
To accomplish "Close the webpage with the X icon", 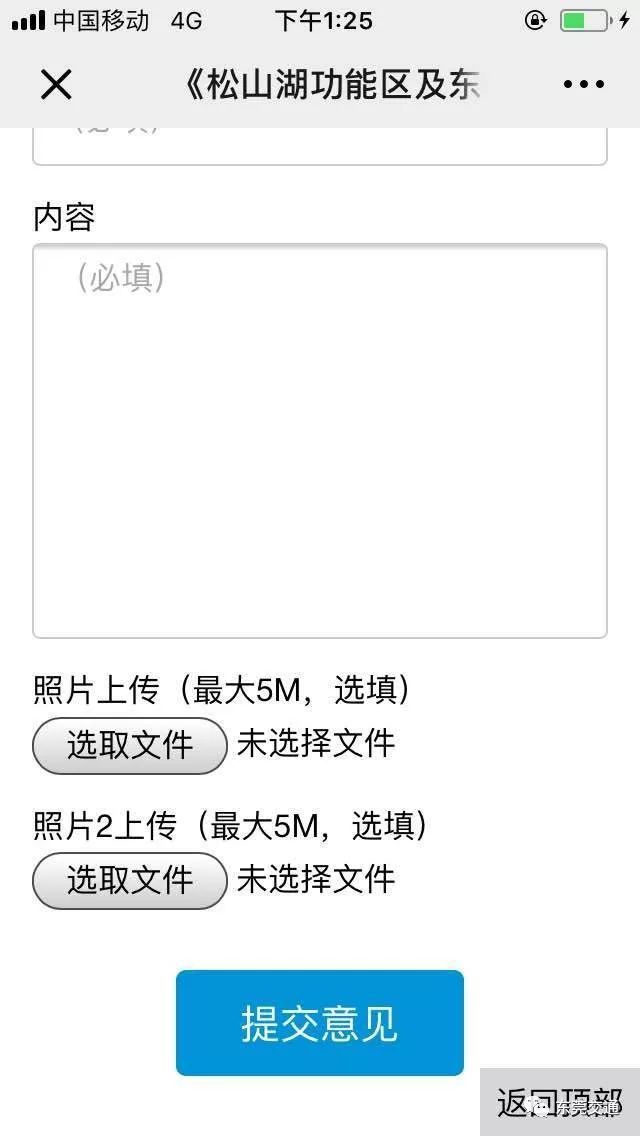I will click(x=56, y=85).
